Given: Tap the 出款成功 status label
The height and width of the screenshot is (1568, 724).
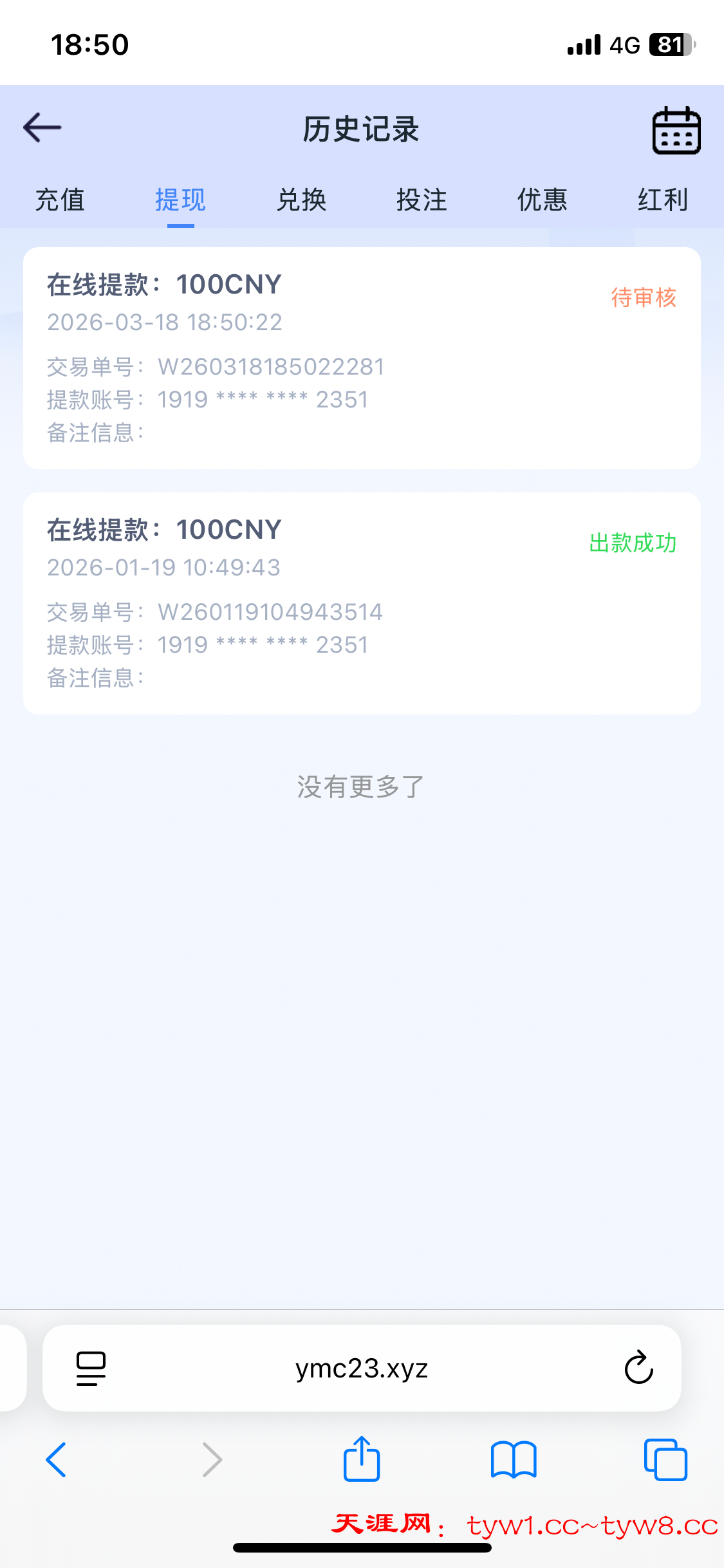Looking at the screenshot, I should pyautogui.click(x=633, y=544).
